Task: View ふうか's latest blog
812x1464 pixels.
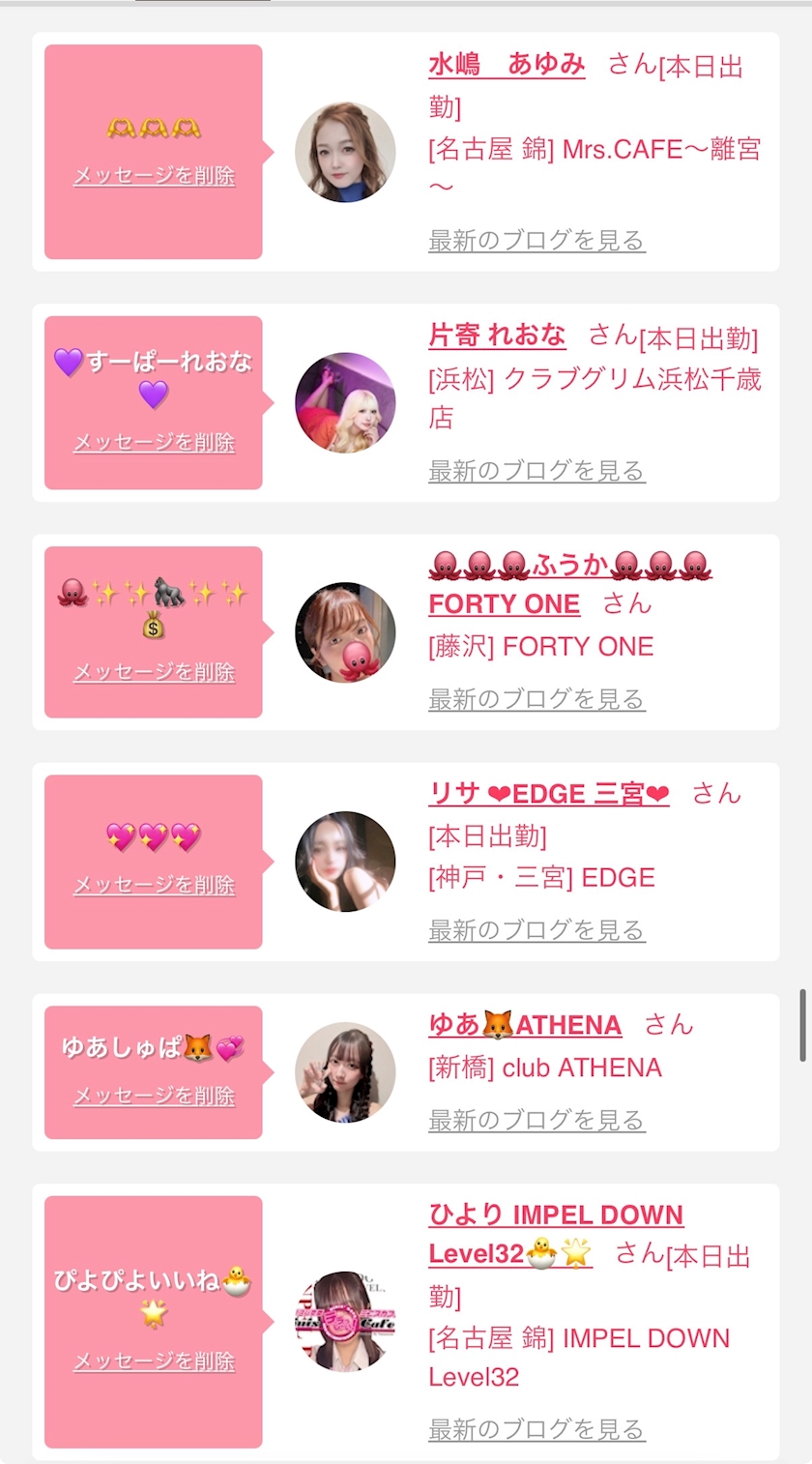Action: pyautogui.click(x=536, y=699)
